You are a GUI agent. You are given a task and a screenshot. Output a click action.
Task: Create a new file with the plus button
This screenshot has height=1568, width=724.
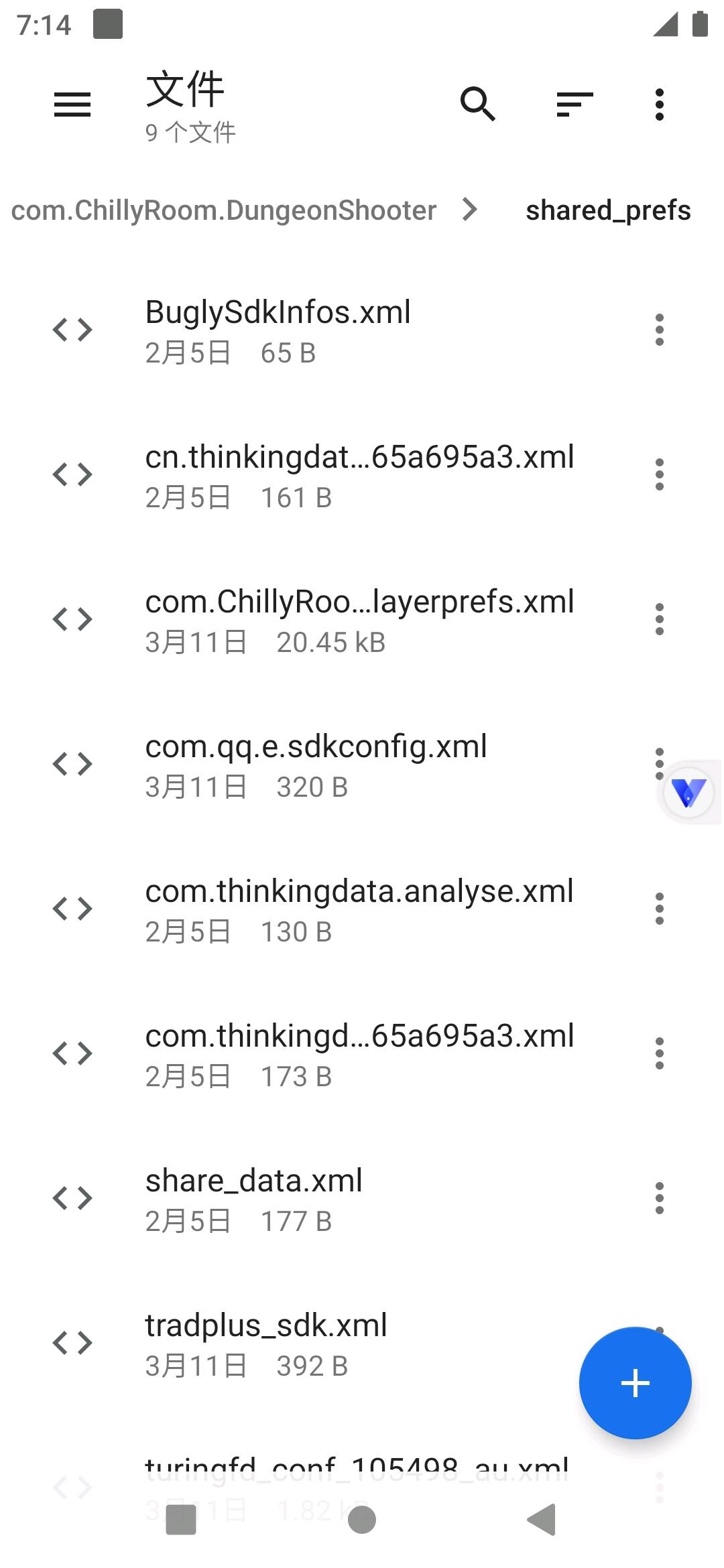(635, 1382)
